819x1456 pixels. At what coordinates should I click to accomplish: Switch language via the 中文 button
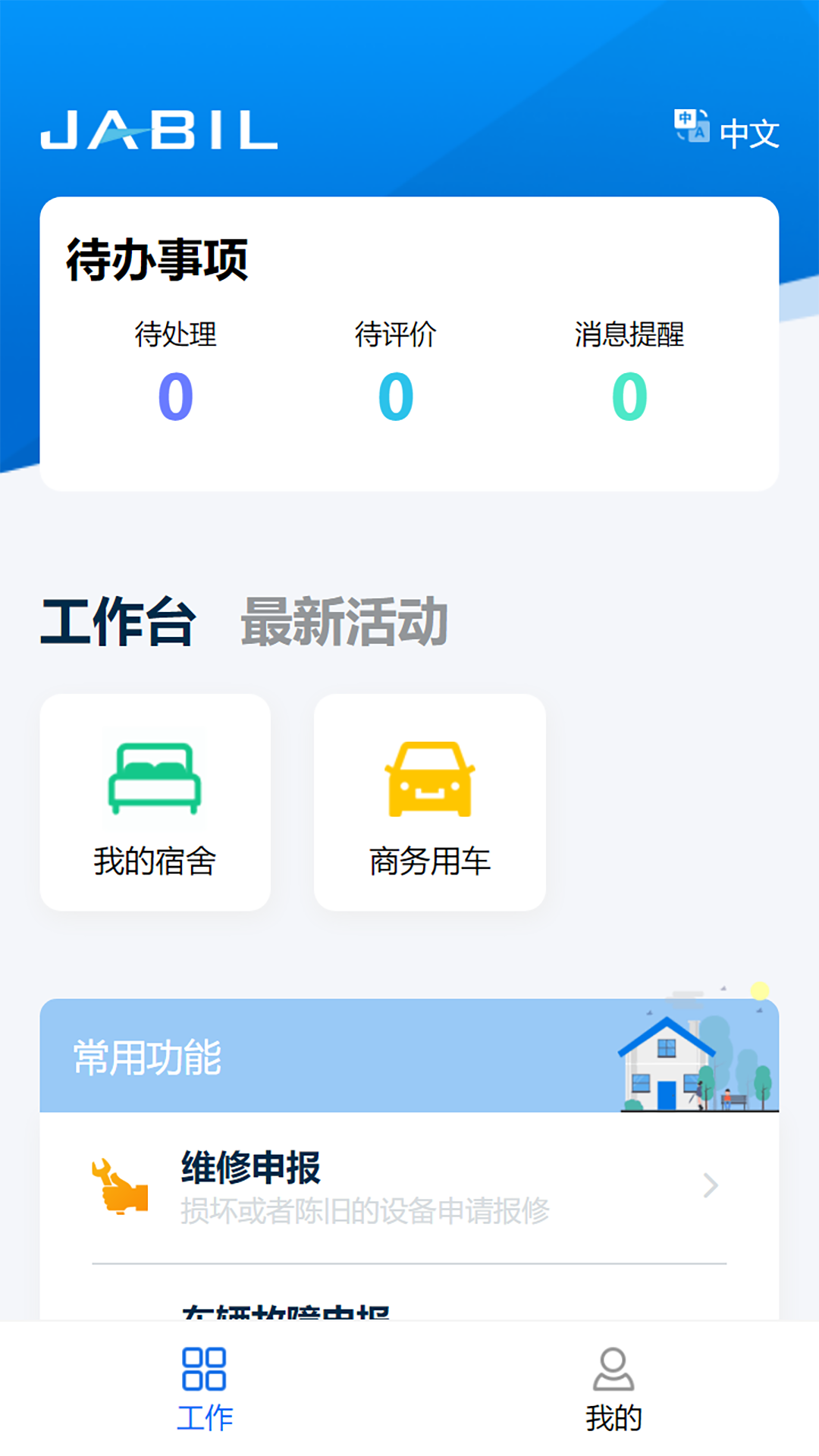tap(728, 132)
